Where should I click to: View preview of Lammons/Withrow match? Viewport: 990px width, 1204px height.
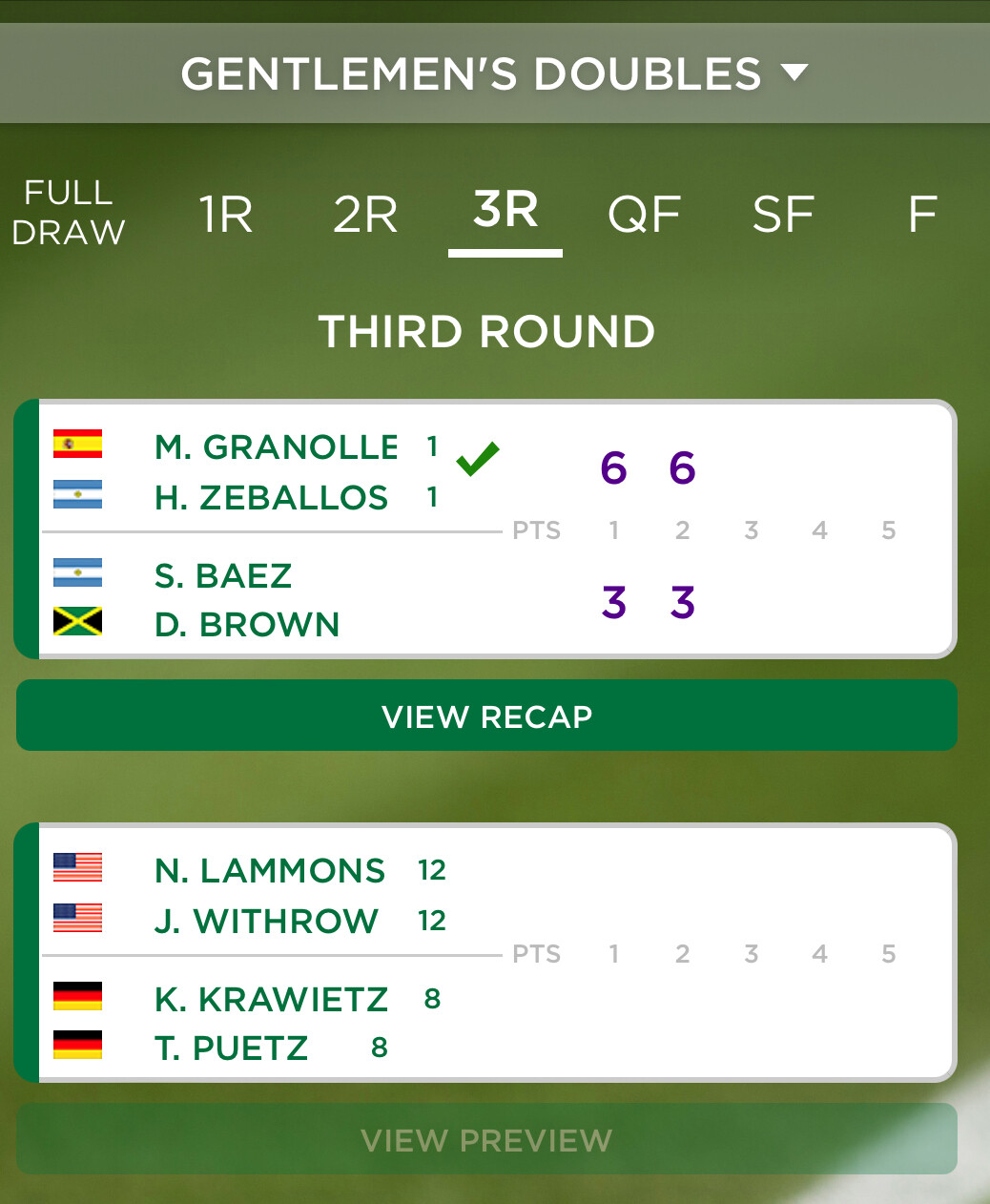[486, 1139]
